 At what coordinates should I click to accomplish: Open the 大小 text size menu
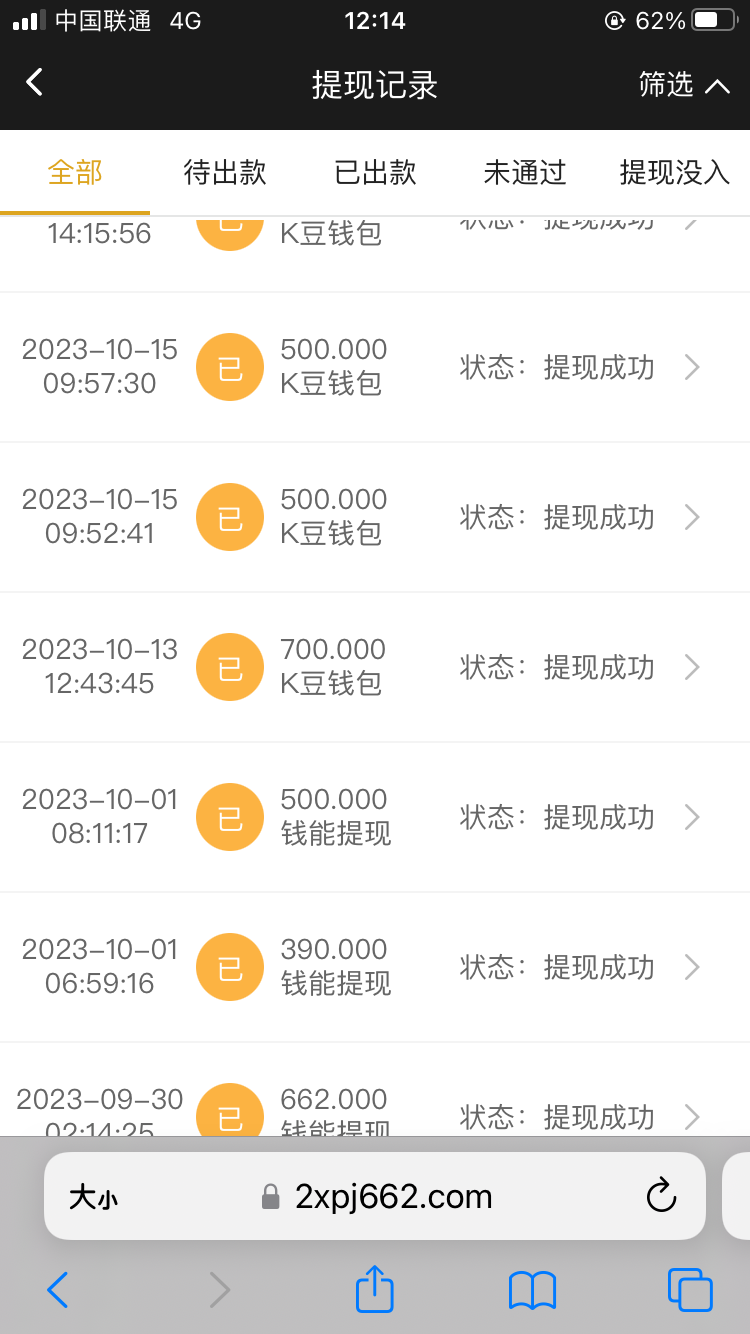[93, 1197]
